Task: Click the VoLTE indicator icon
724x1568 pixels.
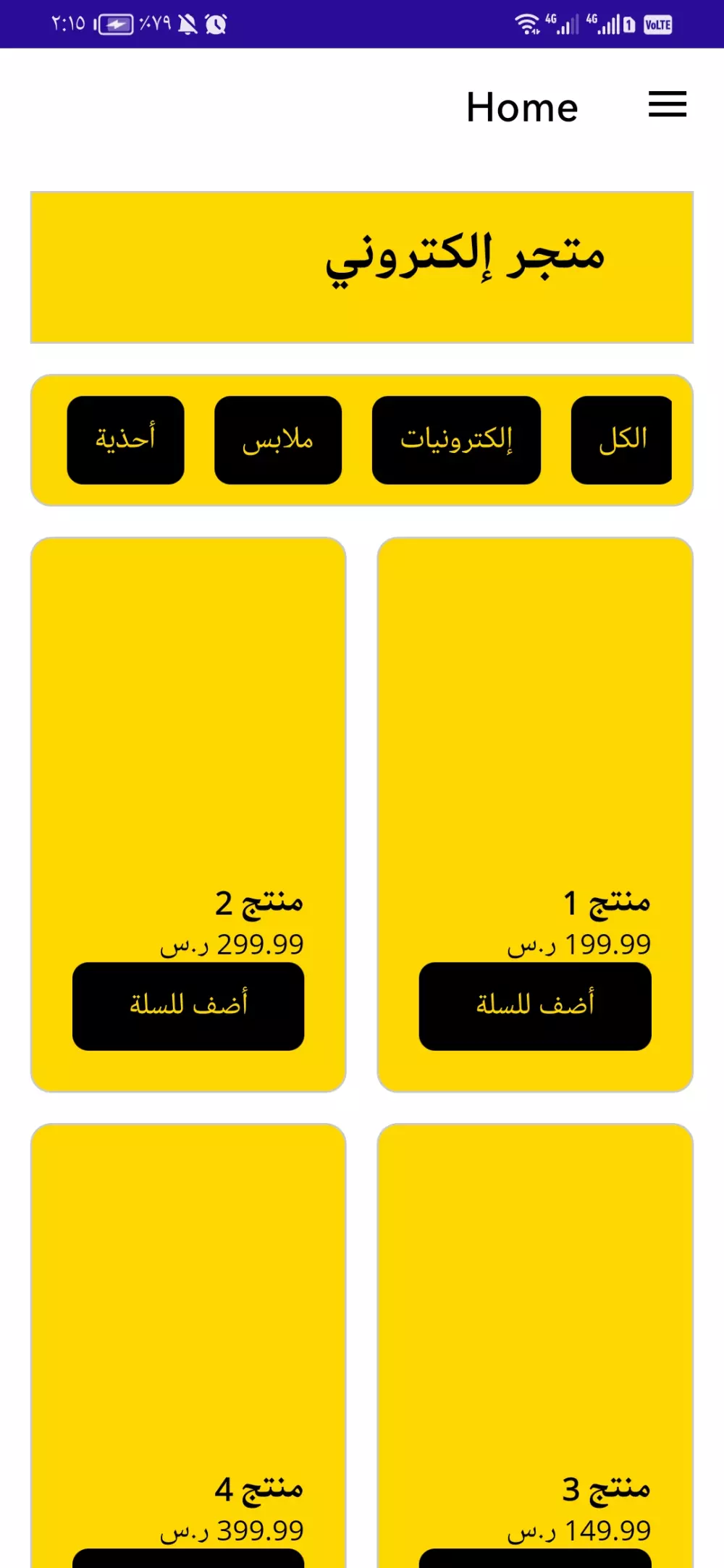Action: click(x=657, y=26)
